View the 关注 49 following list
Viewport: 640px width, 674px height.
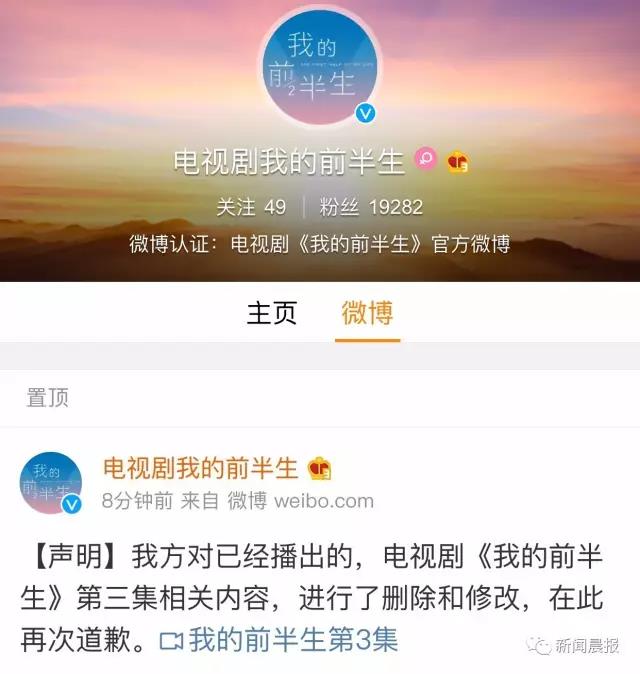(251, 207)
